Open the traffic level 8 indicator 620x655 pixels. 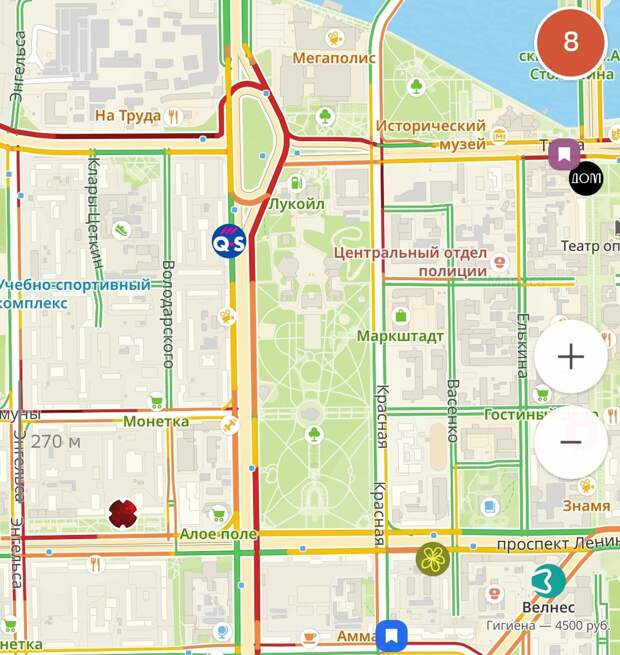pos(571,42)
